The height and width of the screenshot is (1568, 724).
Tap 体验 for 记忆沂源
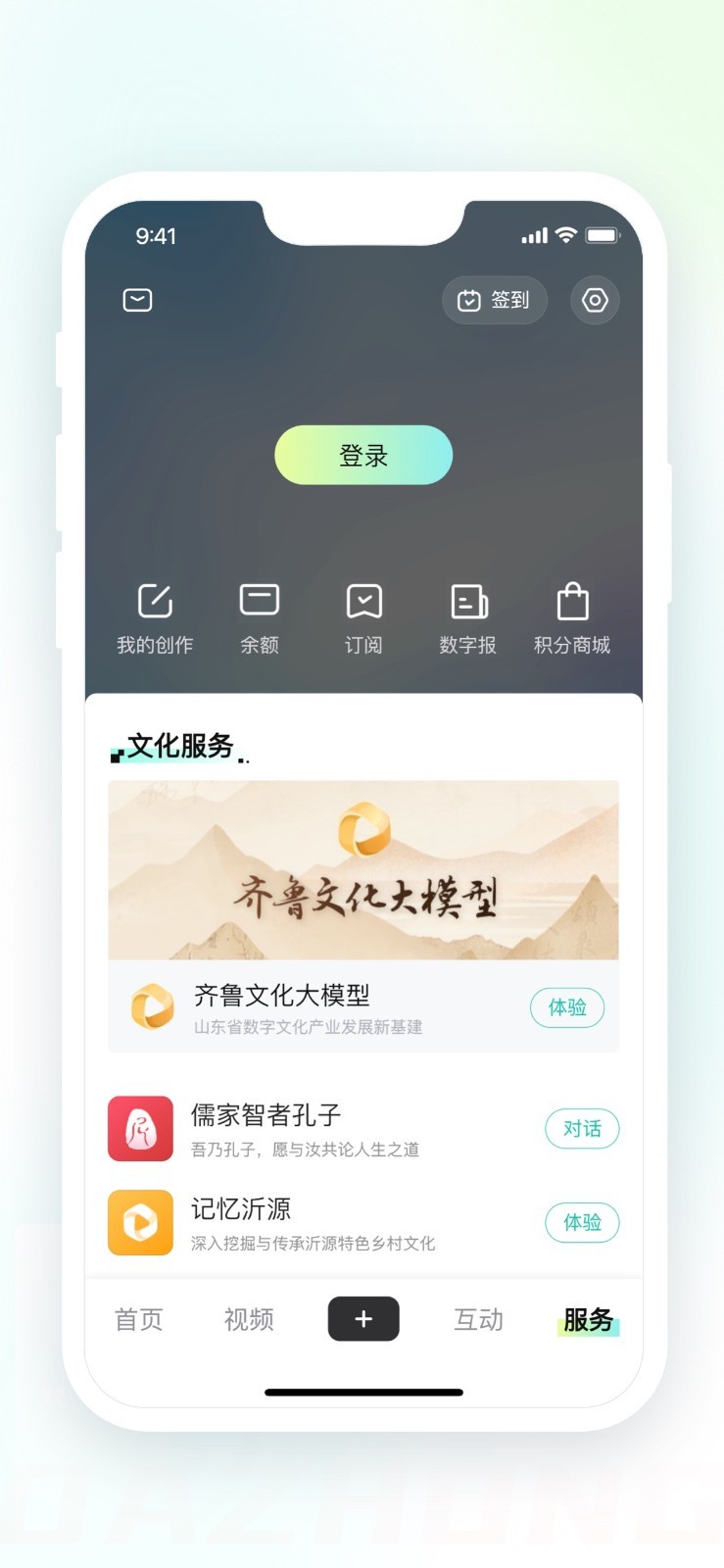coord(582,1222)
